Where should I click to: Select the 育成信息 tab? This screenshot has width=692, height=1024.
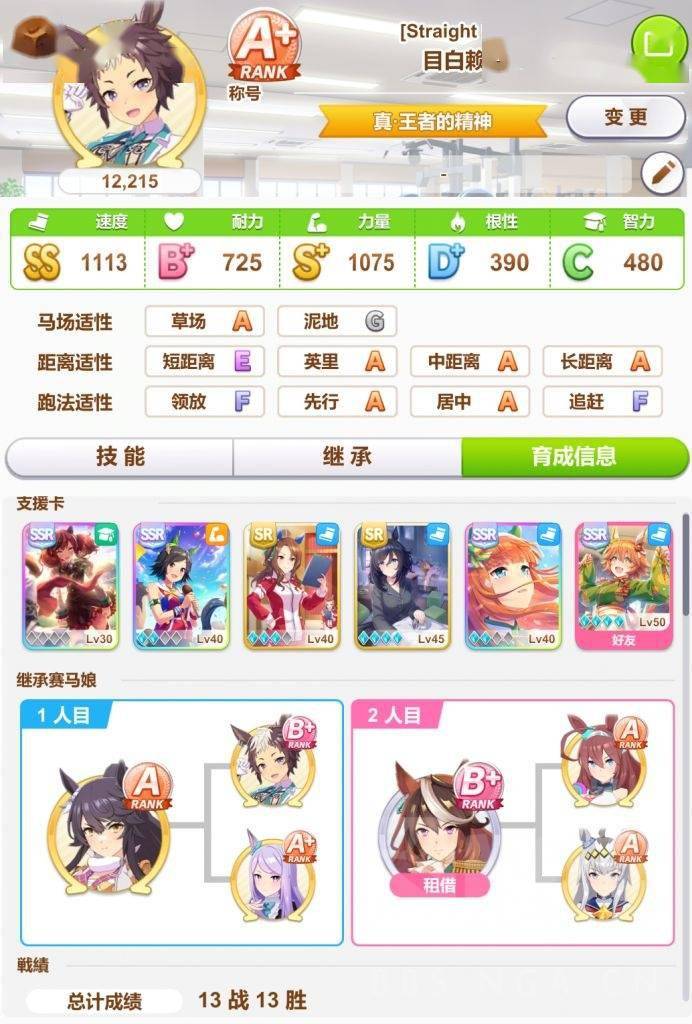(x=574, y=457)
